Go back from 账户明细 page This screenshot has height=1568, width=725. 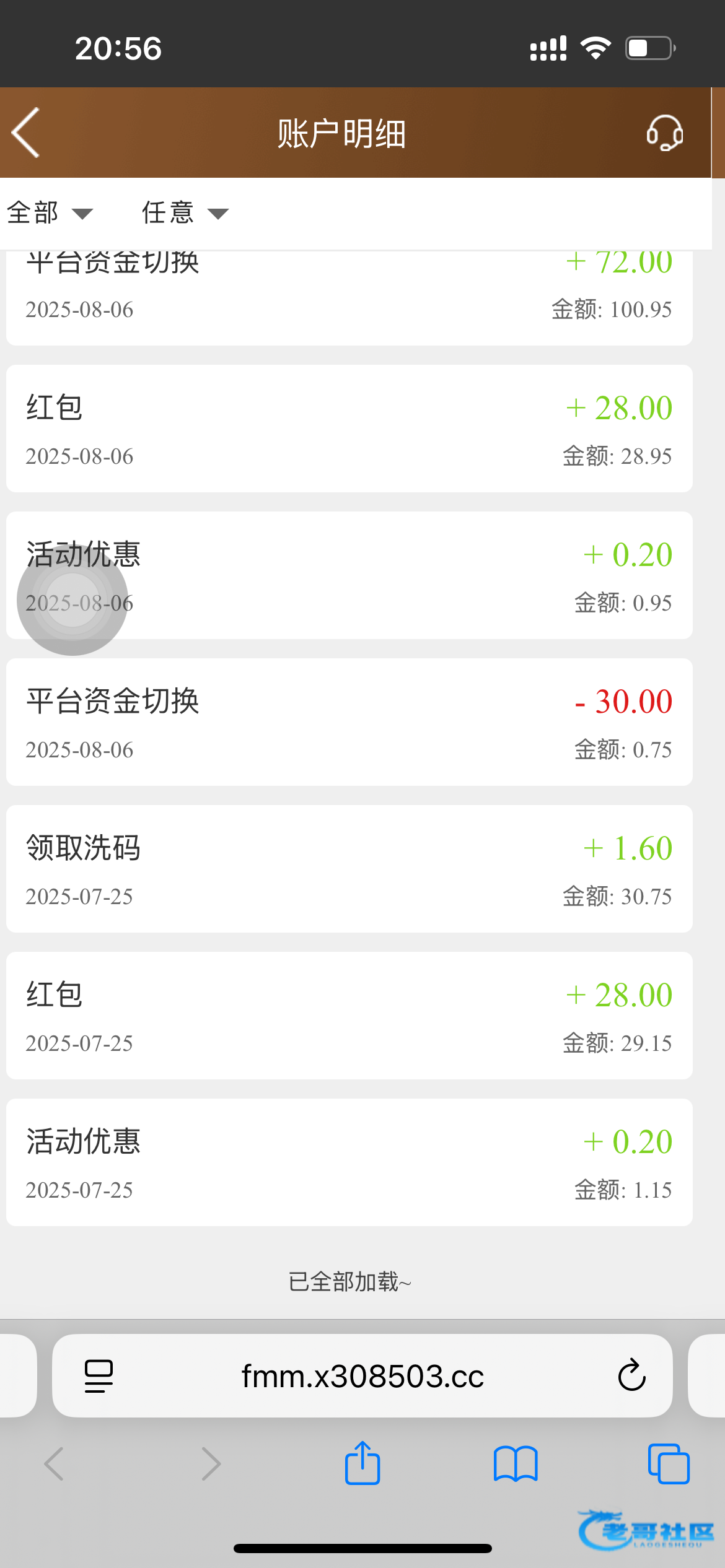(x=26, y=133)
